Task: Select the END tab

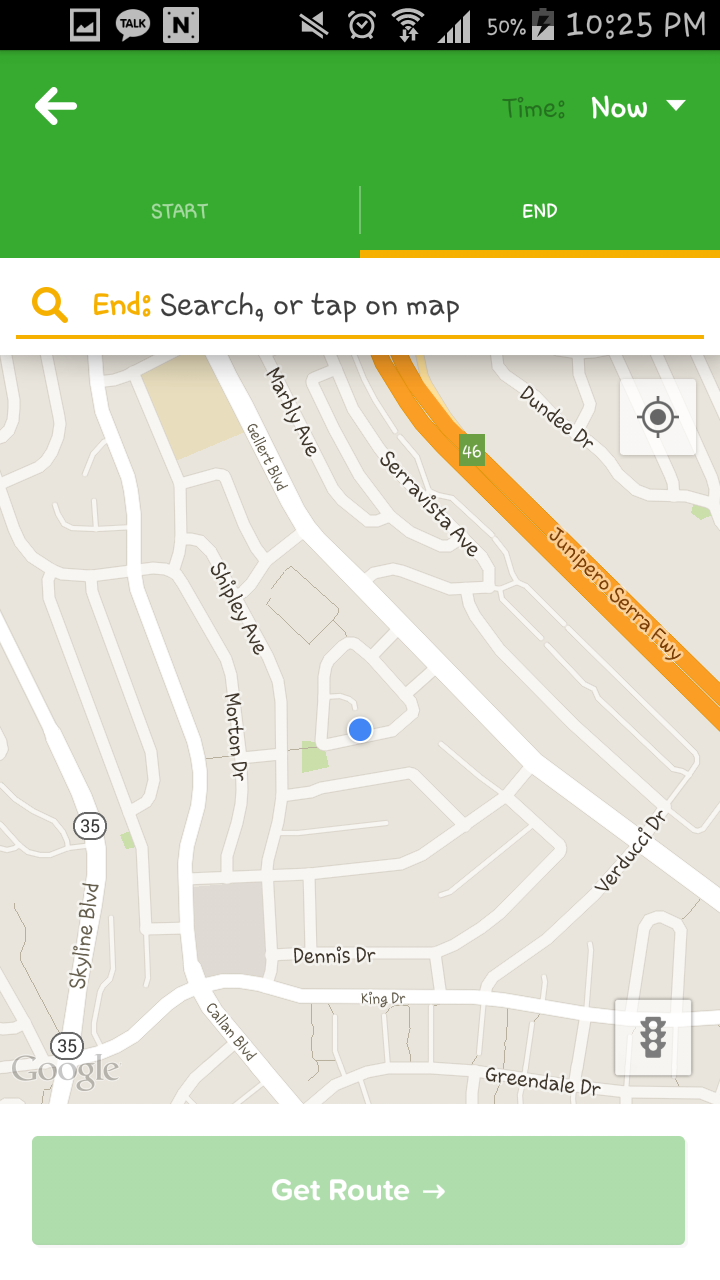Action: [x=539, y=211]
